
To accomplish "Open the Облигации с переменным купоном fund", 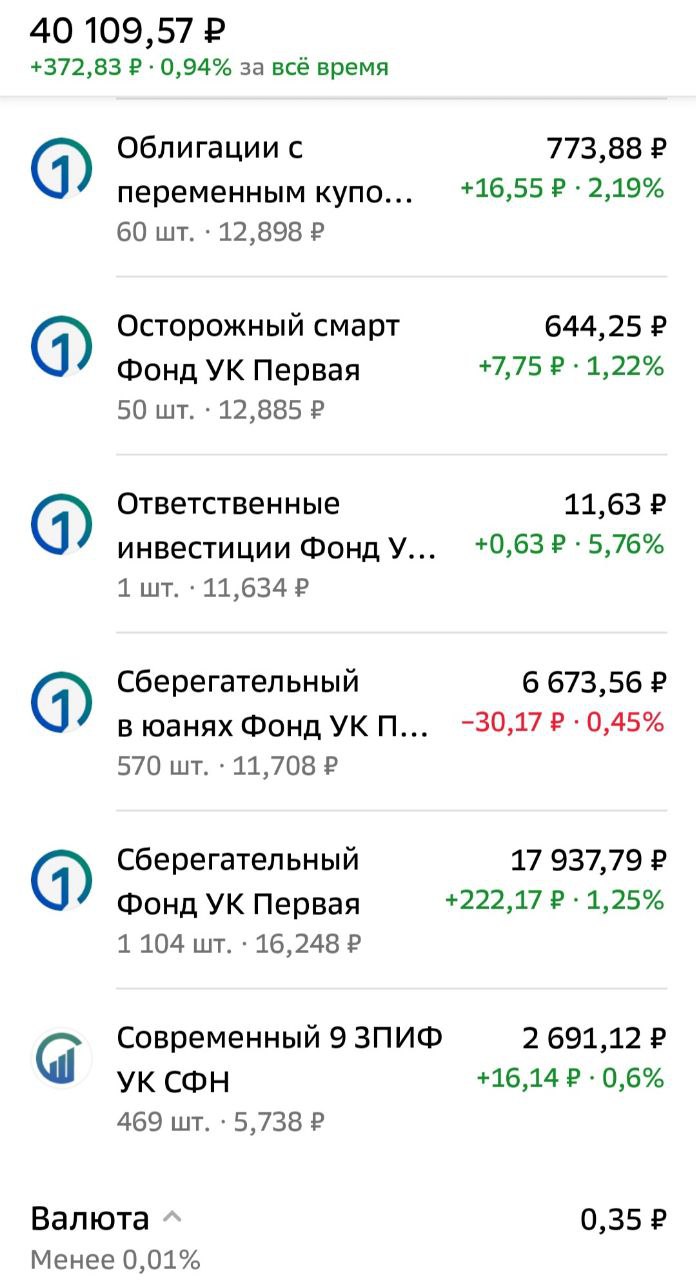I will coord(348,189).
